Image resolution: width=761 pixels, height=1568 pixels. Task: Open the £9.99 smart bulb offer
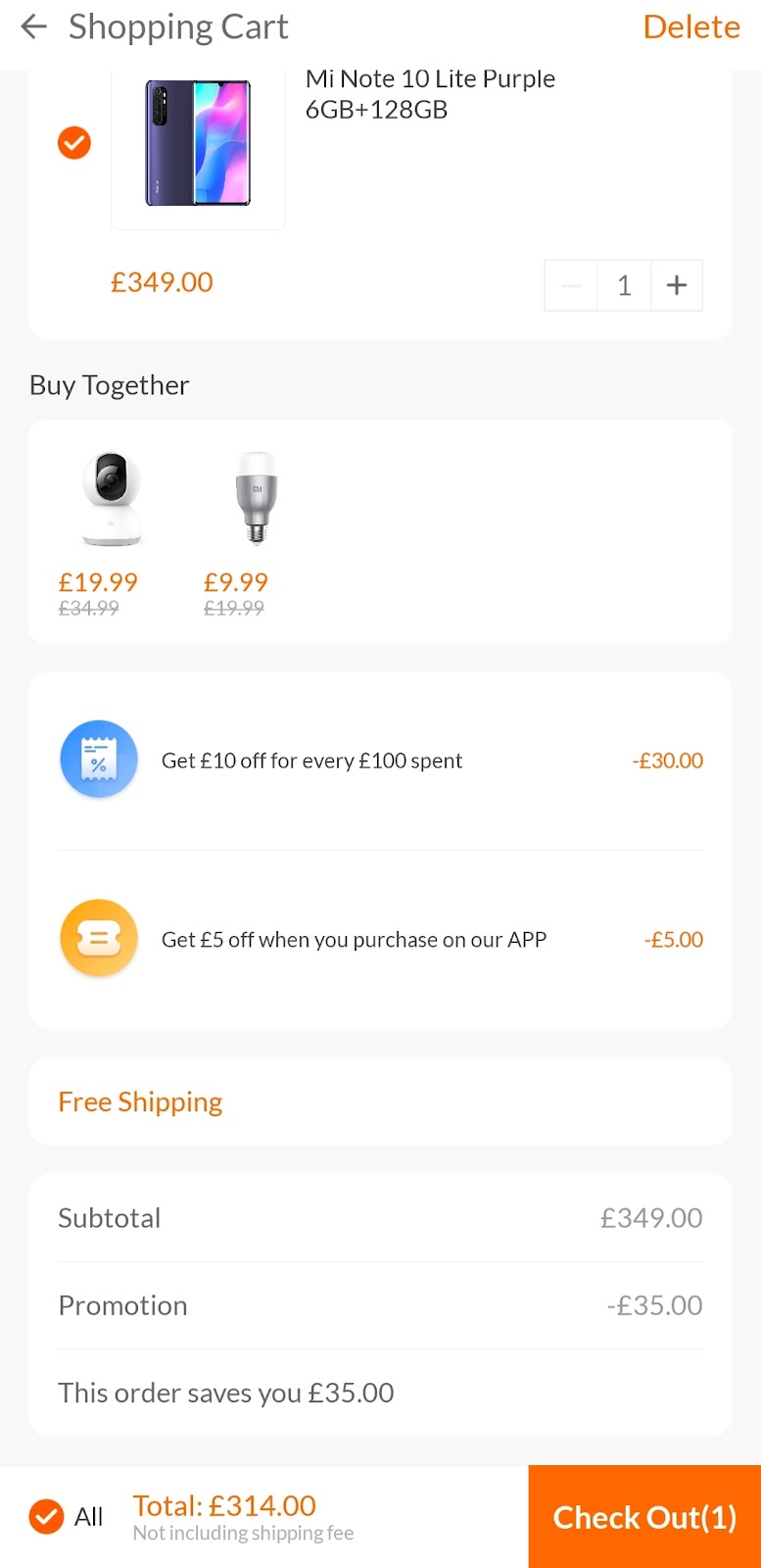pos(257,500)
